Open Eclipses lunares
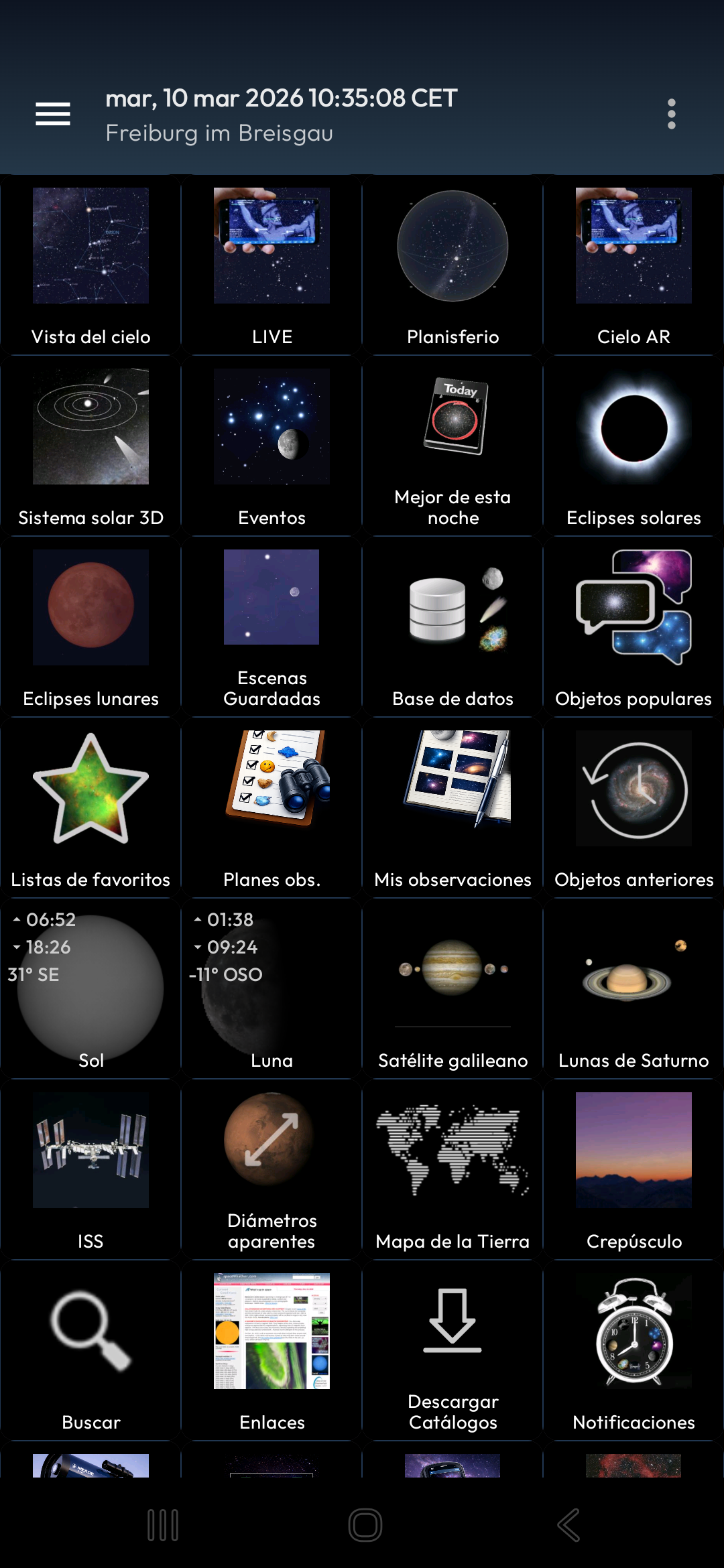 (90, 627)
